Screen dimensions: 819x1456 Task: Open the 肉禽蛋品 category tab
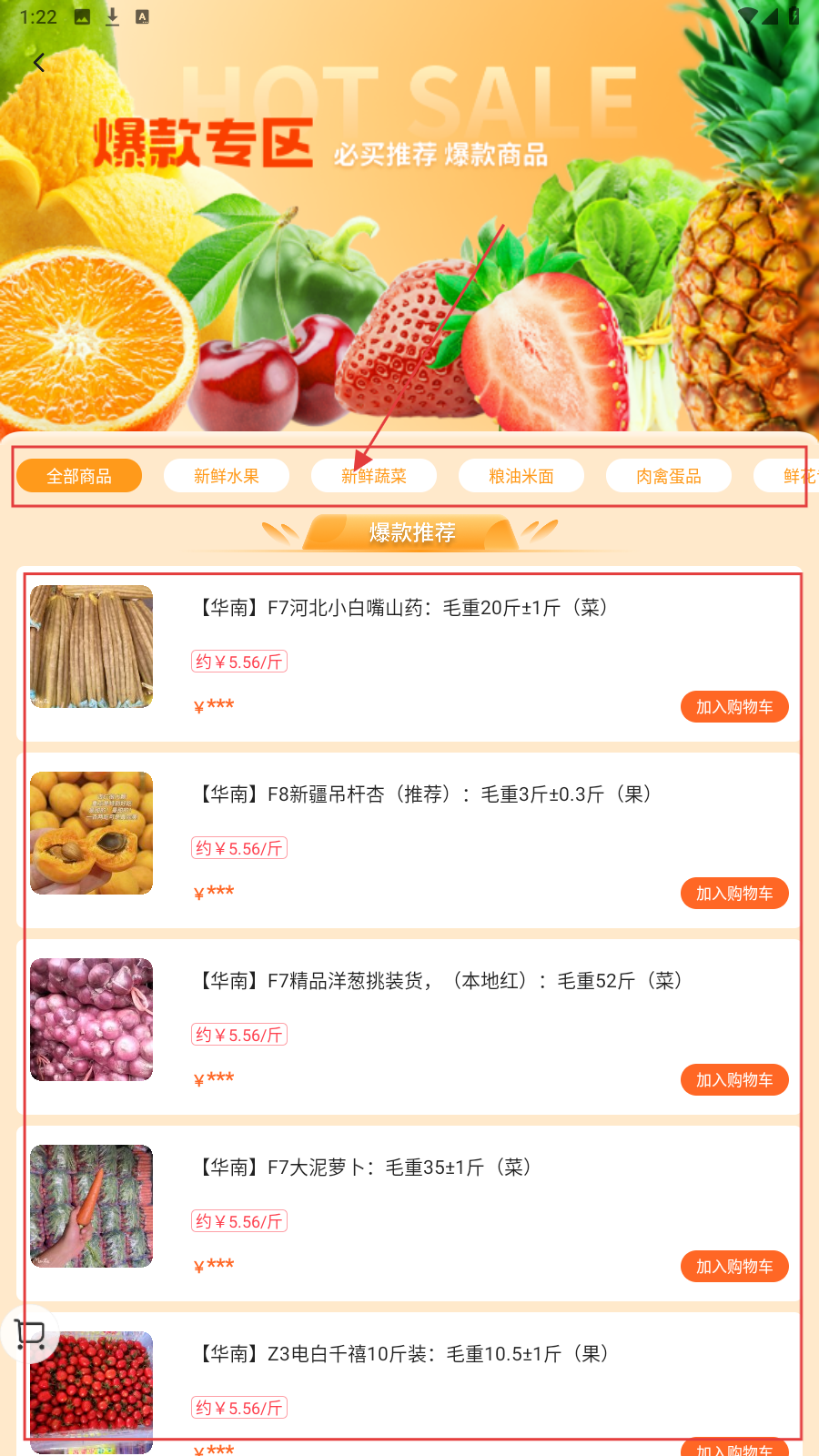coord(669,476)
